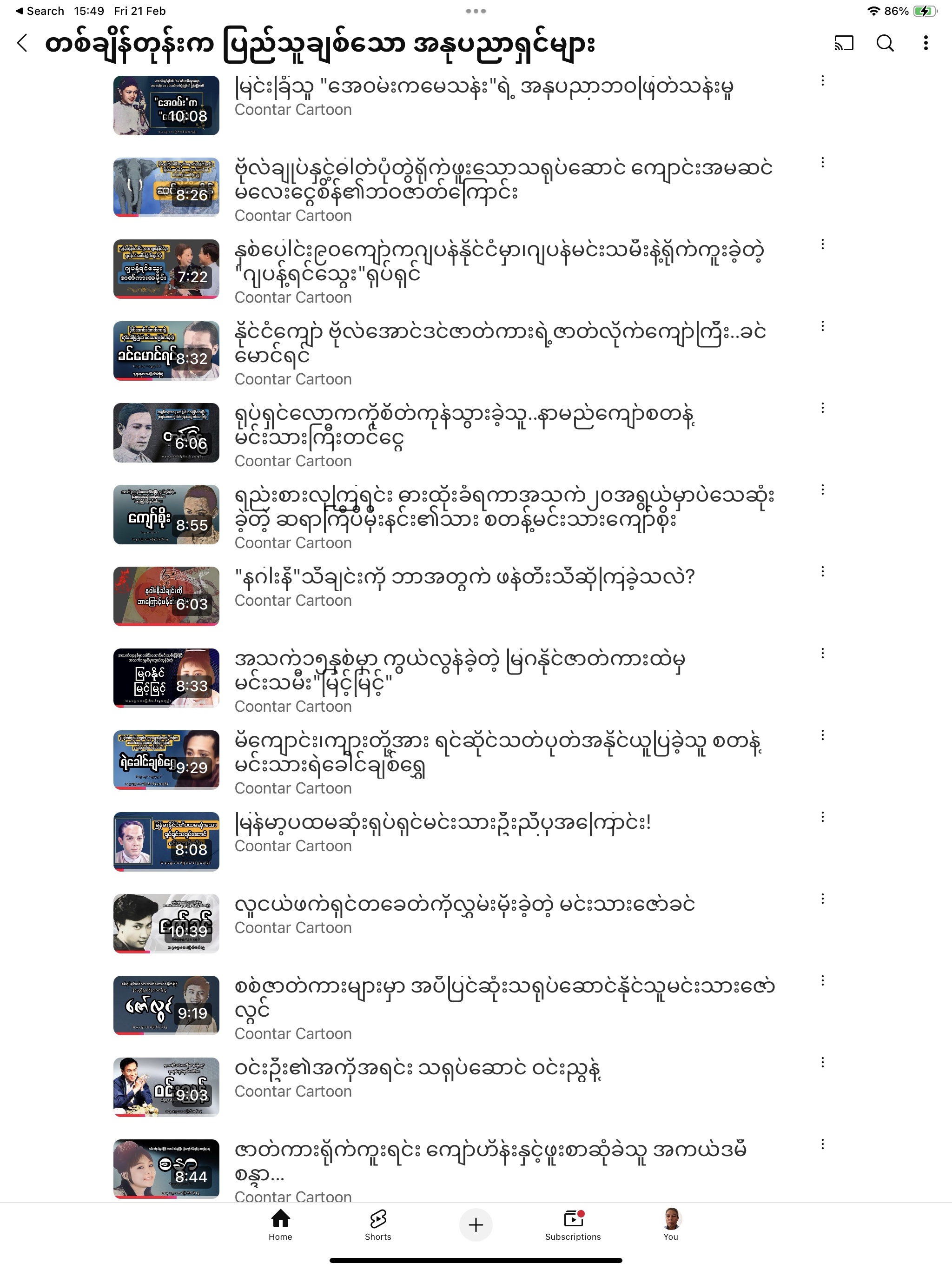Open search in the top bar
The width and height of the screenshot is (952, 1270).
click(885, 43)
